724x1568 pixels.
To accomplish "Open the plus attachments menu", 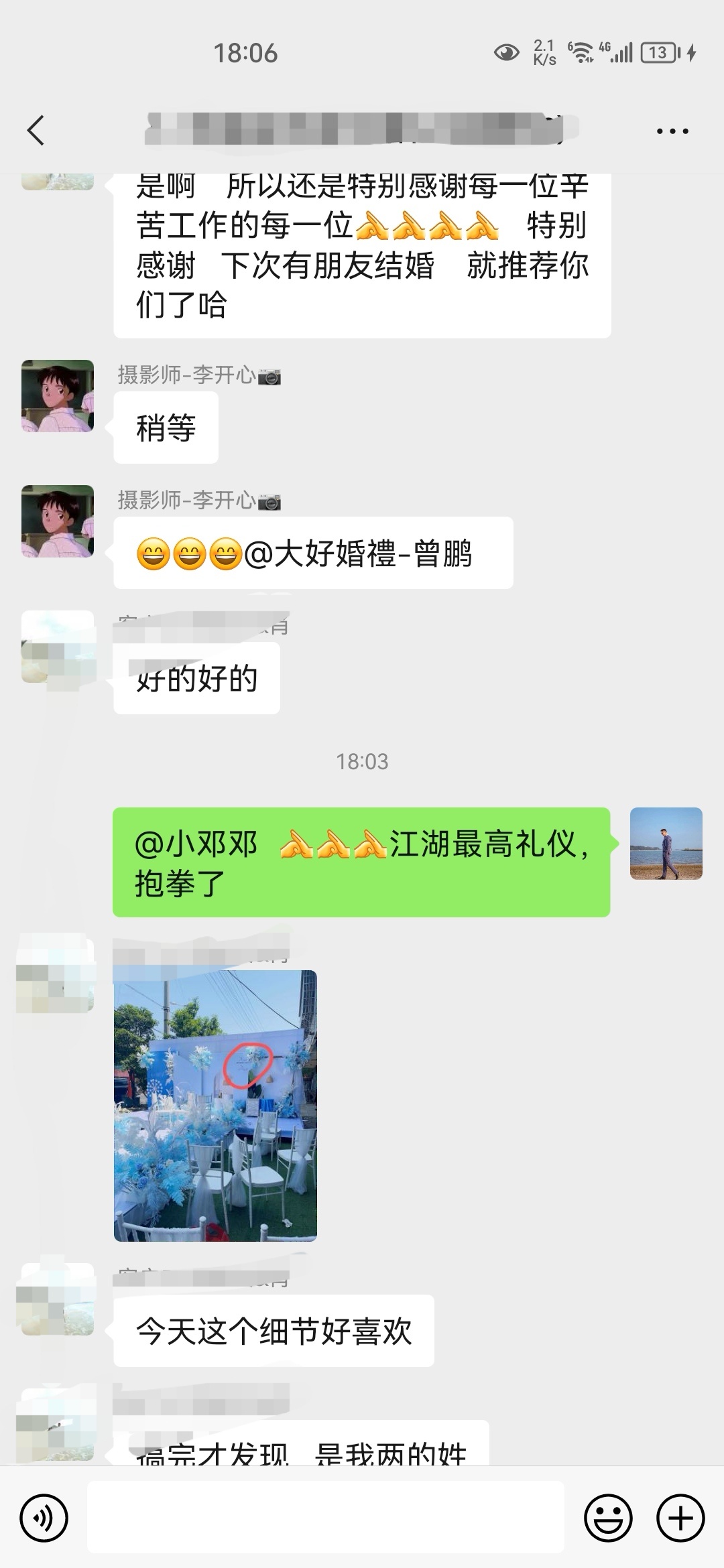I will point(680,1517).
